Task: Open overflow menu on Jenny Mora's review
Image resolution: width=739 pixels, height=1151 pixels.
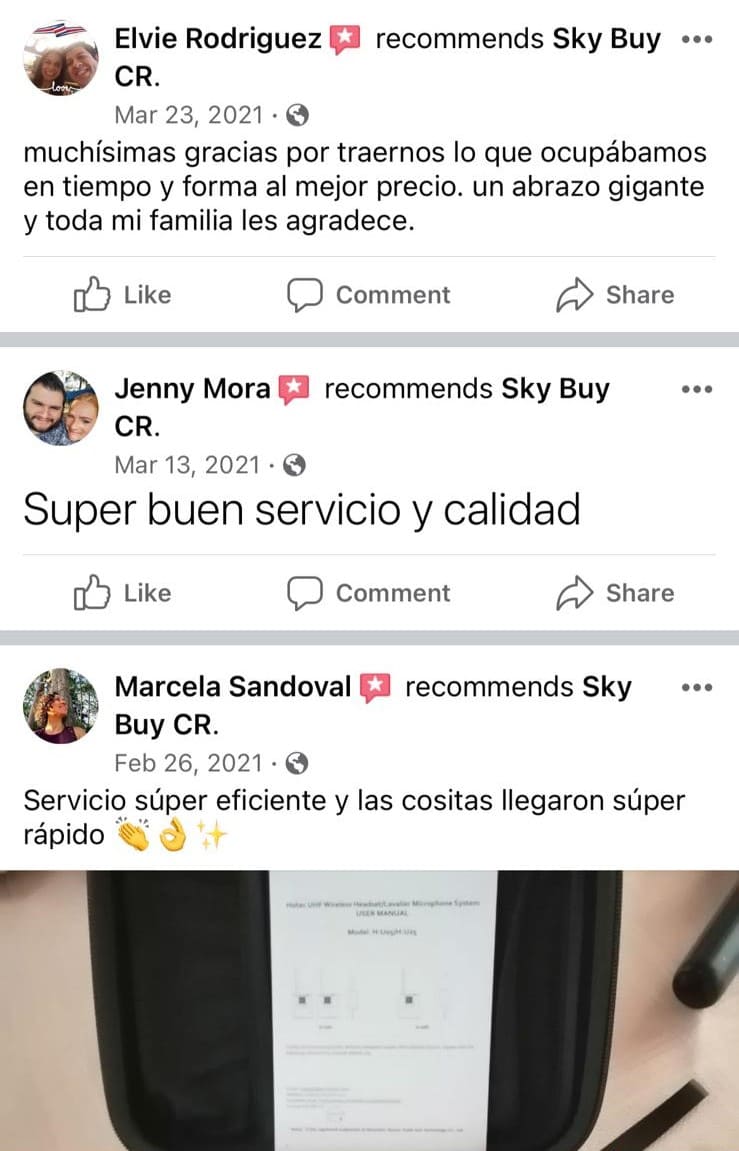Action: (x=696, y=389)
